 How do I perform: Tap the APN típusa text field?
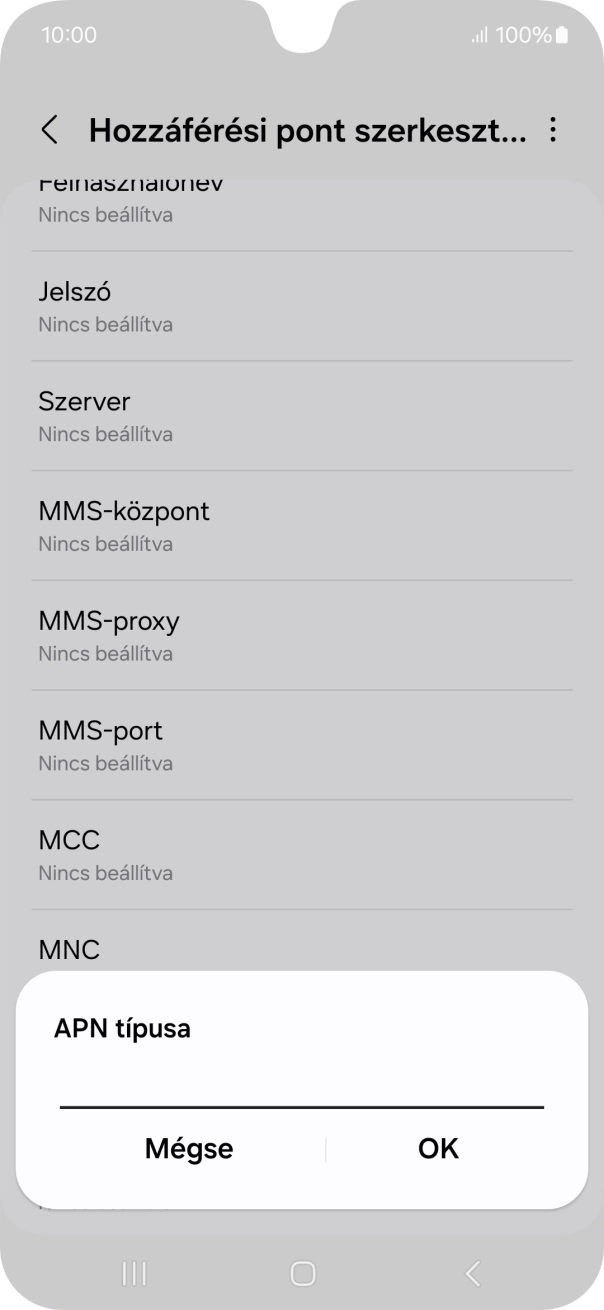pyautogui.click(x=301, y=1086)
